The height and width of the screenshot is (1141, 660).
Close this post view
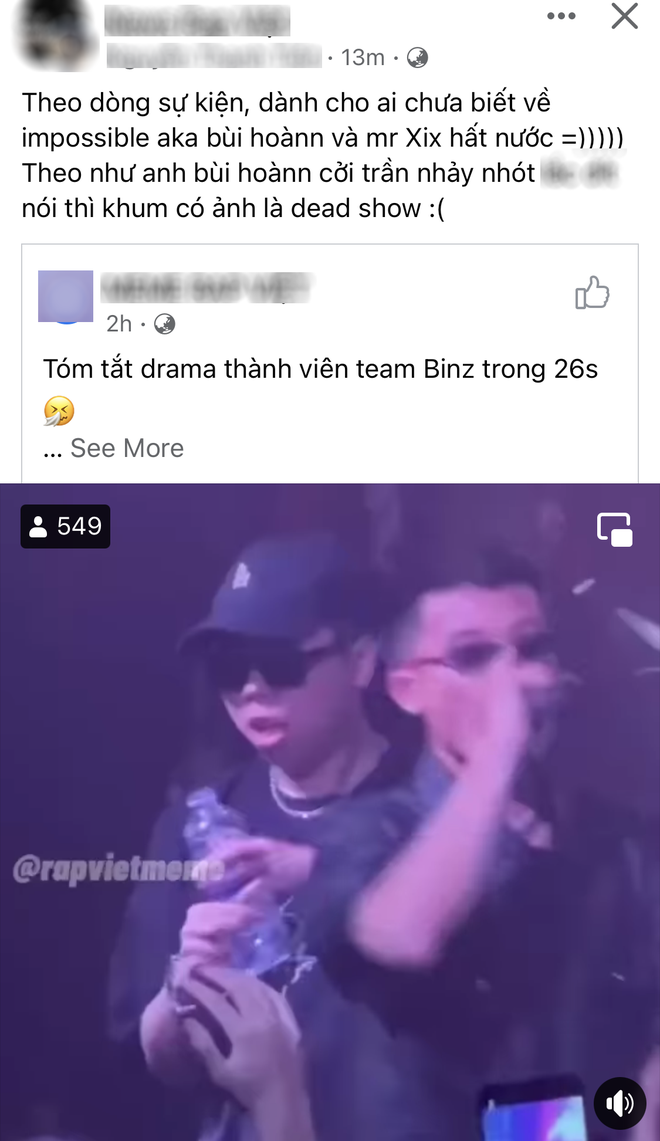[x=624, y=17]
